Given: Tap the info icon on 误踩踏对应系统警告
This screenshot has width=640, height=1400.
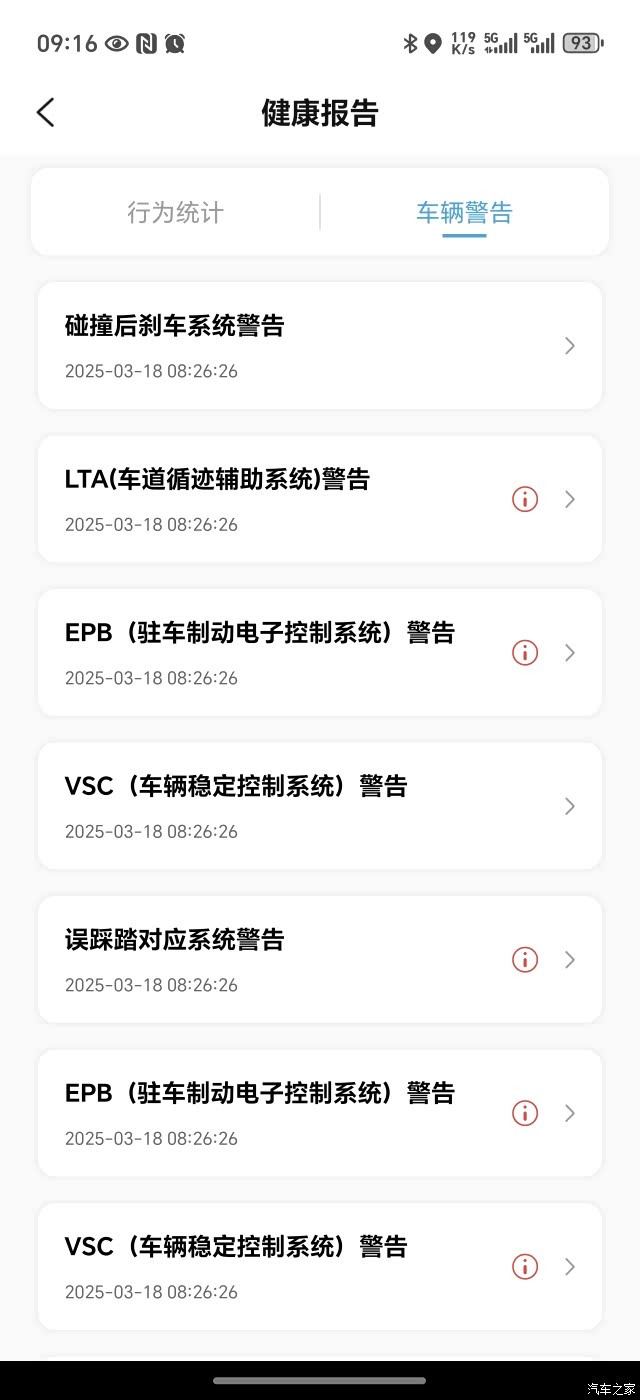Looking at the screenshot, I should point(525,960).
